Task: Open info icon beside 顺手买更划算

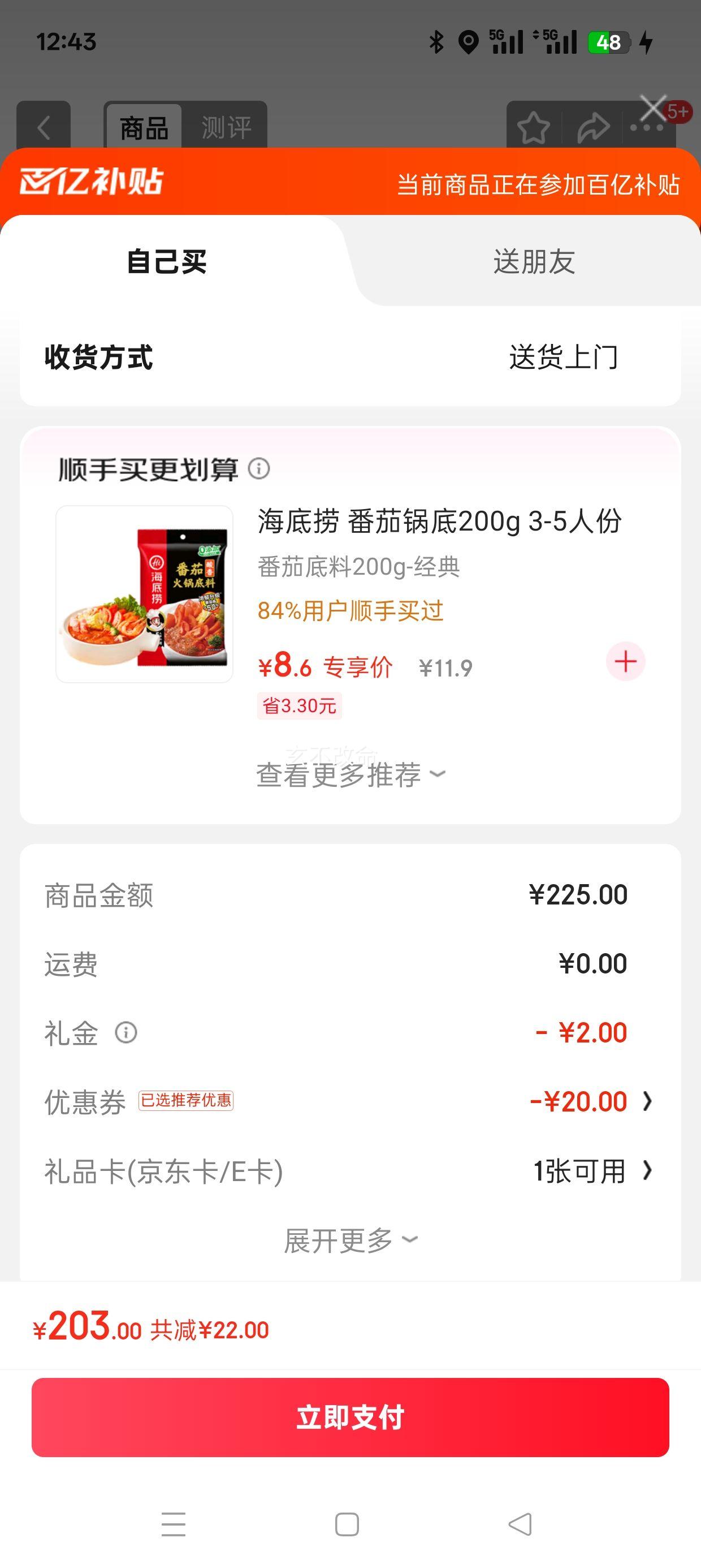Action: [x=259, y=469]
